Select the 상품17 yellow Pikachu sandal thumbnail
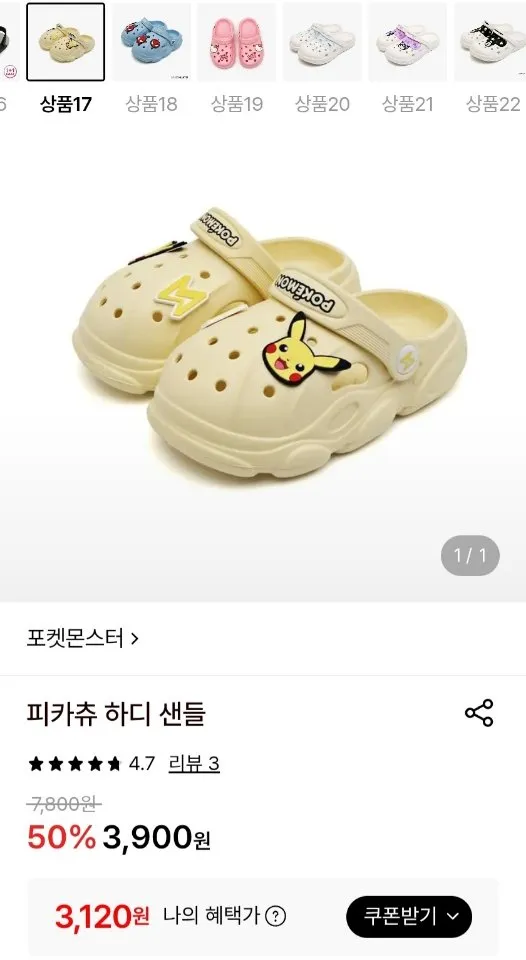 66,42
